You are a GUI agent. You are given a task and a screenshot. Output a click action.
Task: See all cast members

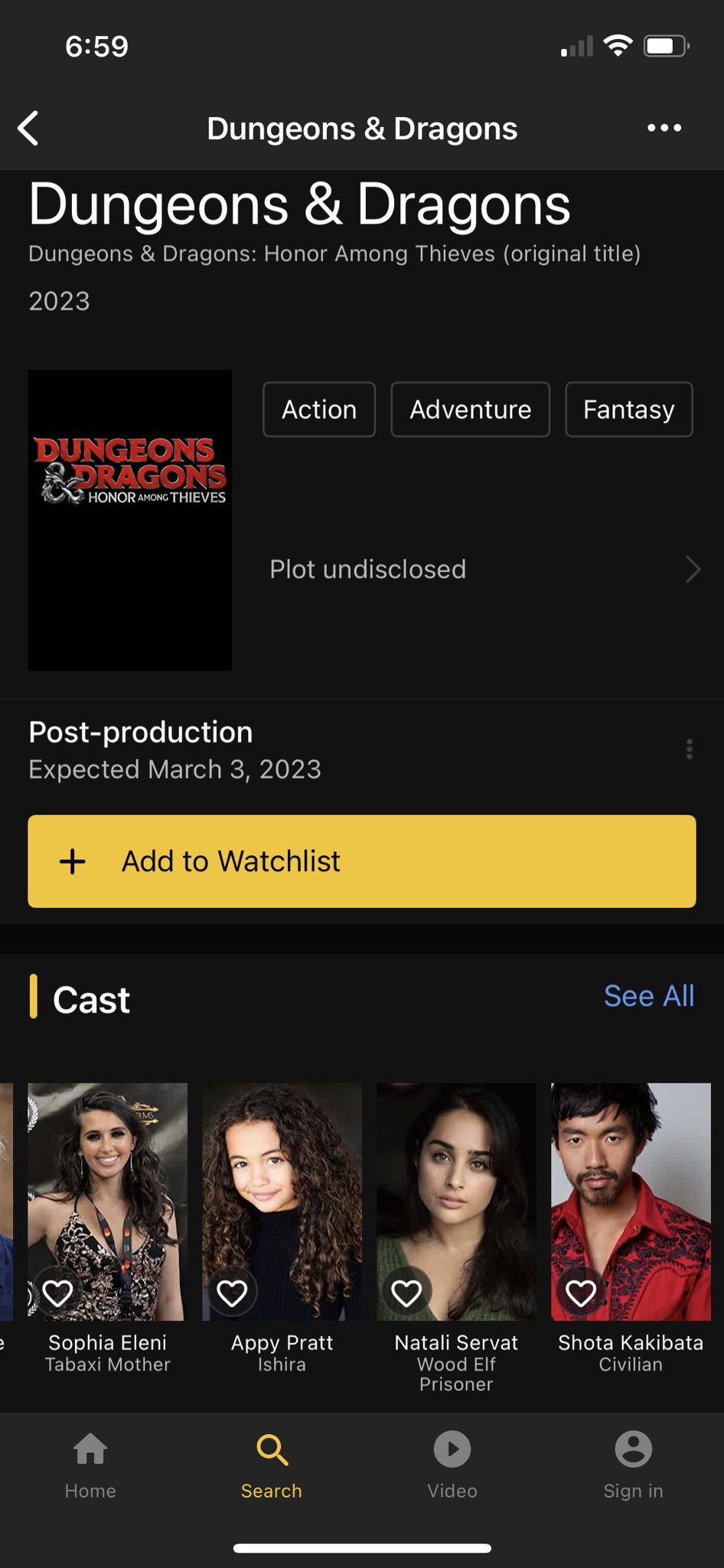[x=648, y=996]
